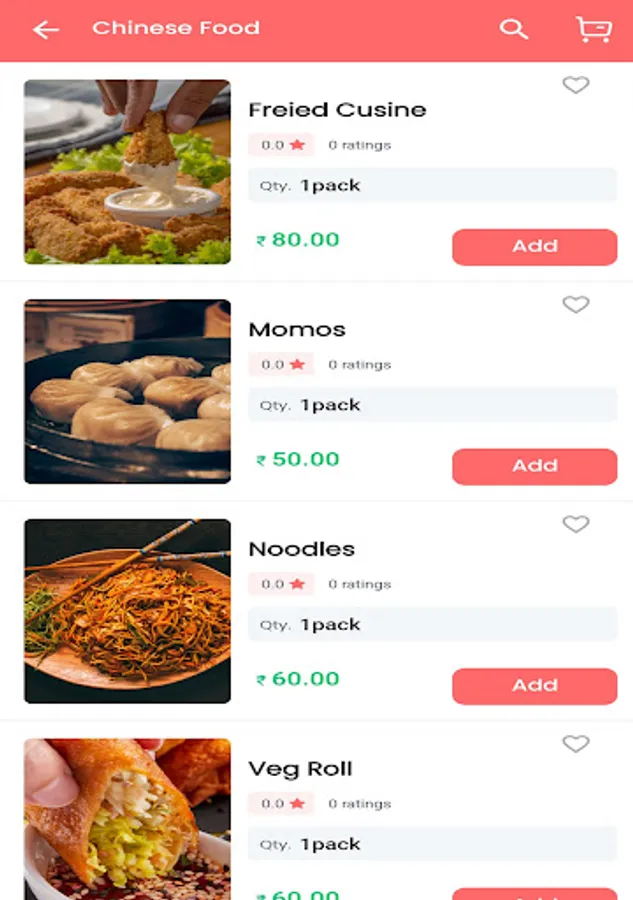
Task: Add Noodles to cart
Action: pos(534,686)
